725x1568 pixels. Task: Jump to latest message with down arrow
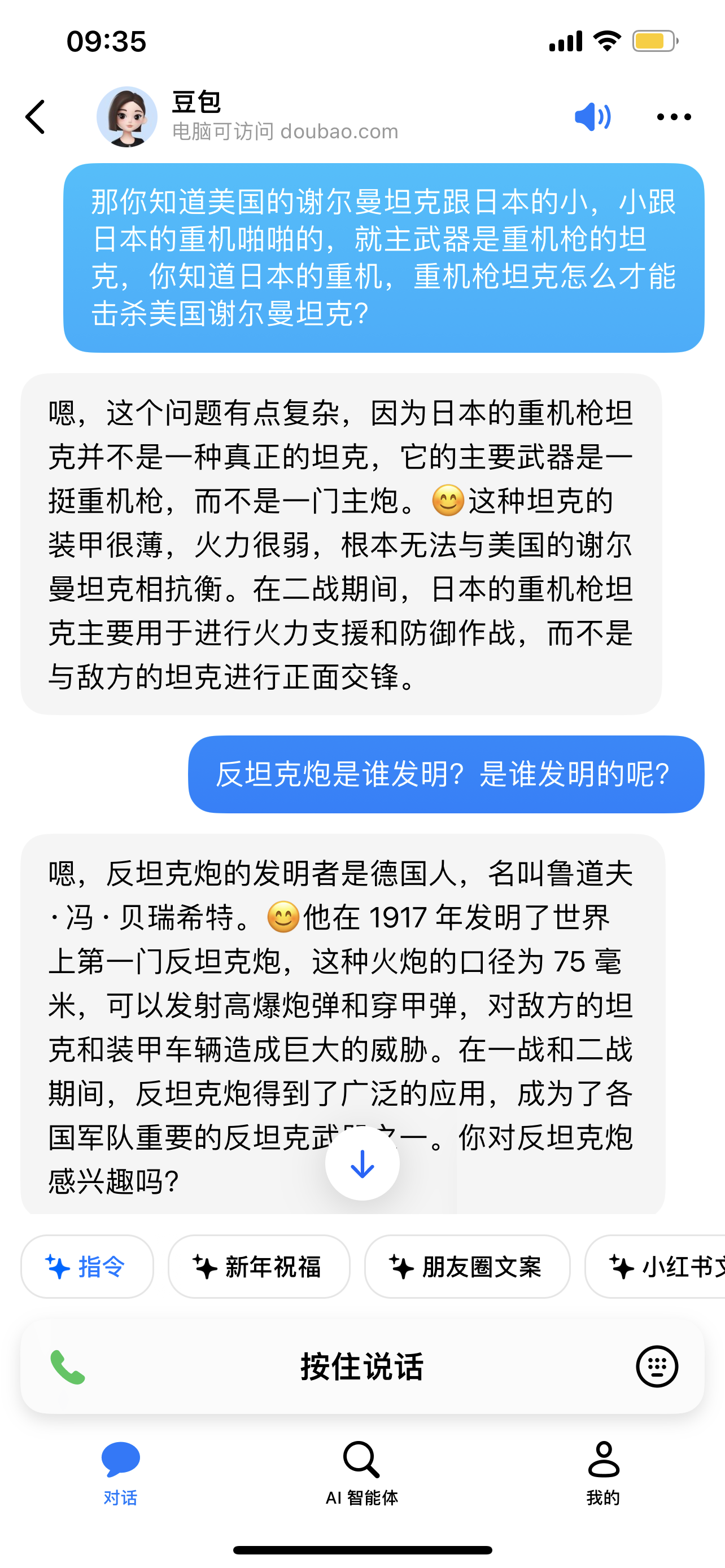click(x=362, y=1163)
